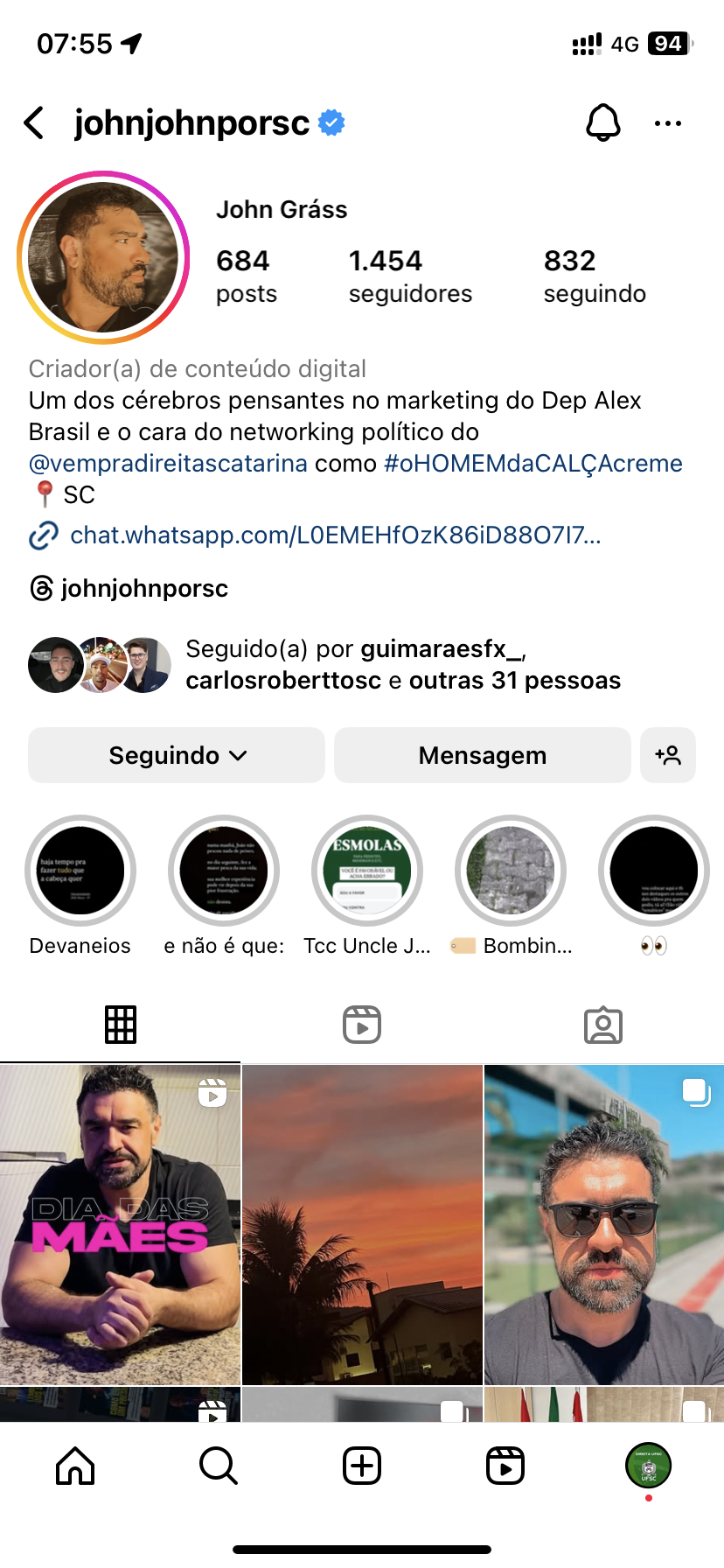Image resolution: width=724 pixels, height=1568 pixels.
Task: Switch to the Reels tab on the profile
Action: click(362, 1025)
